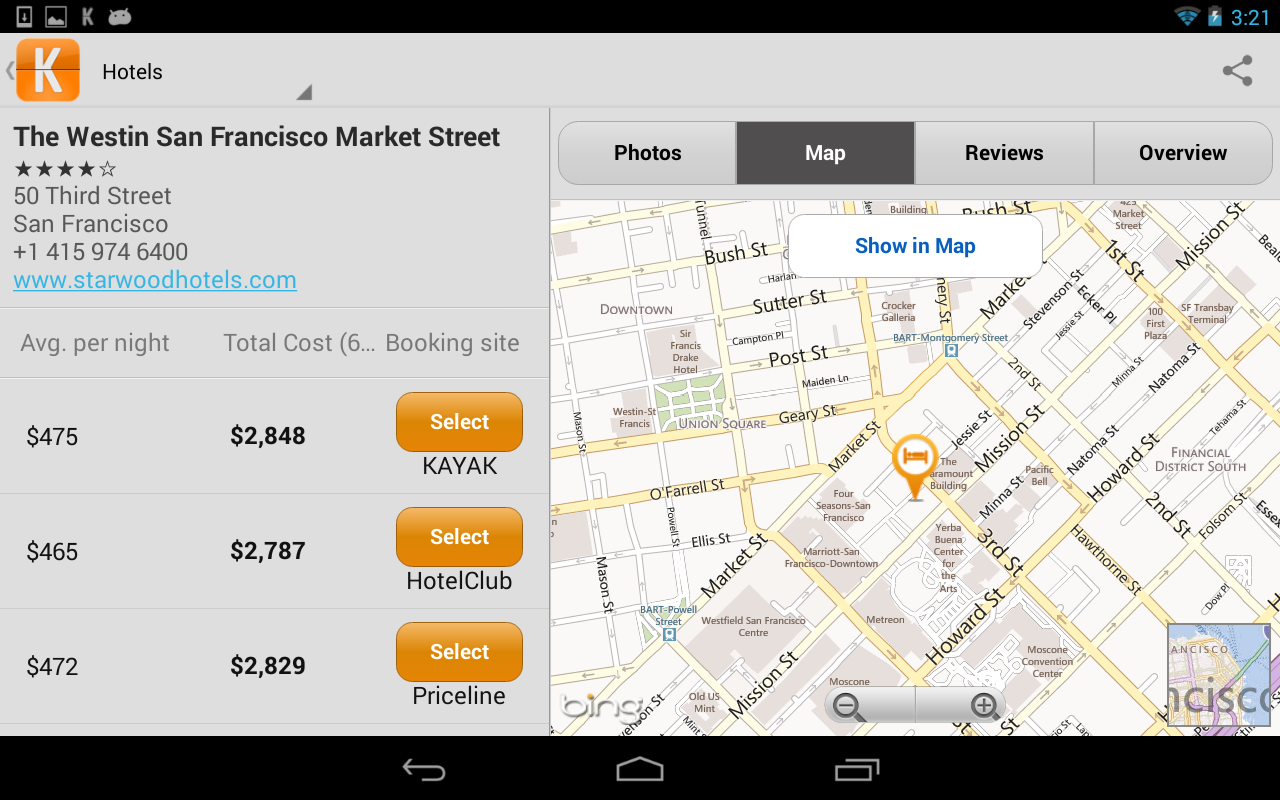
Task: Zoom in on the map
Action: click(x=985, y=706)
